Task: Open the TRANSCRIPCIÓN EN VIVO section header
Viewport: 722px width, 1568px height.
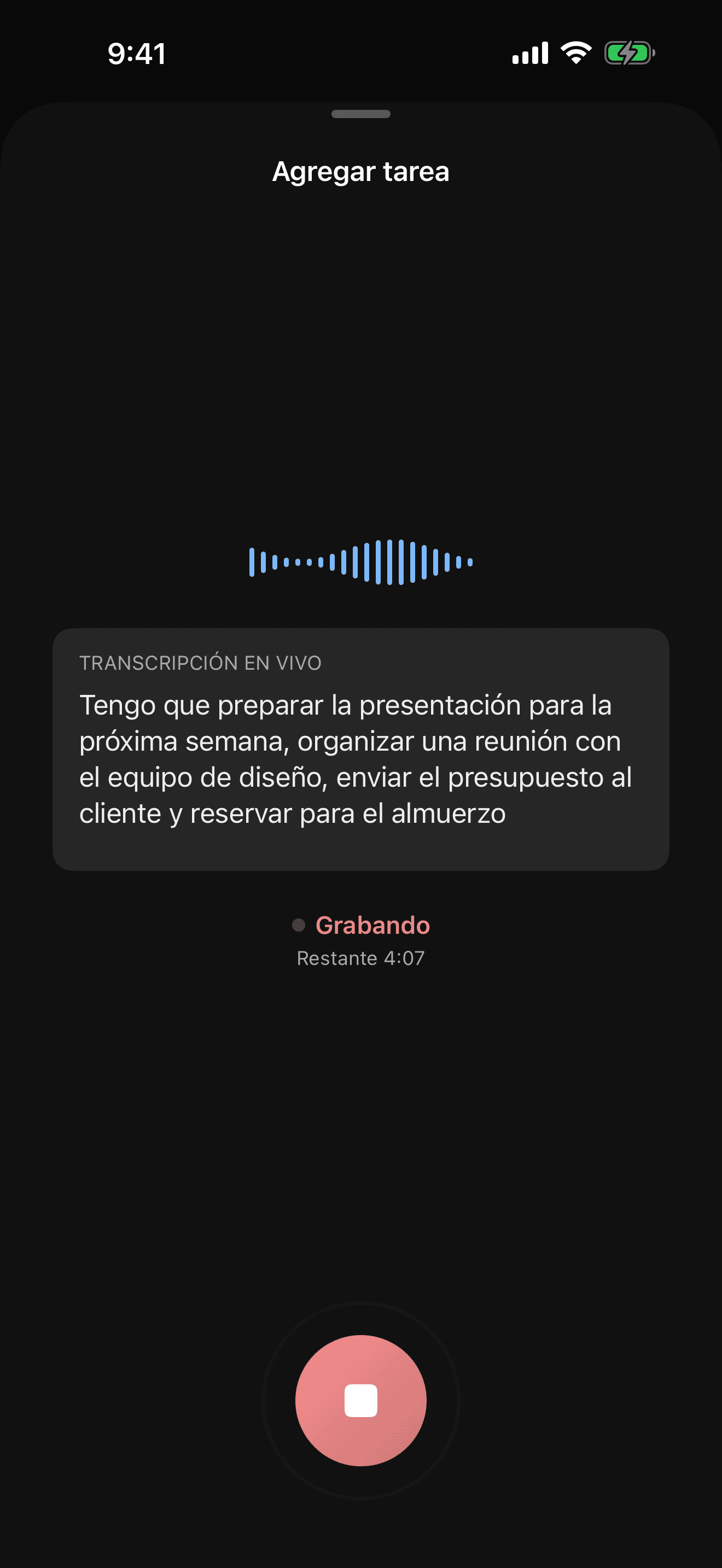Action: [201, 664]
